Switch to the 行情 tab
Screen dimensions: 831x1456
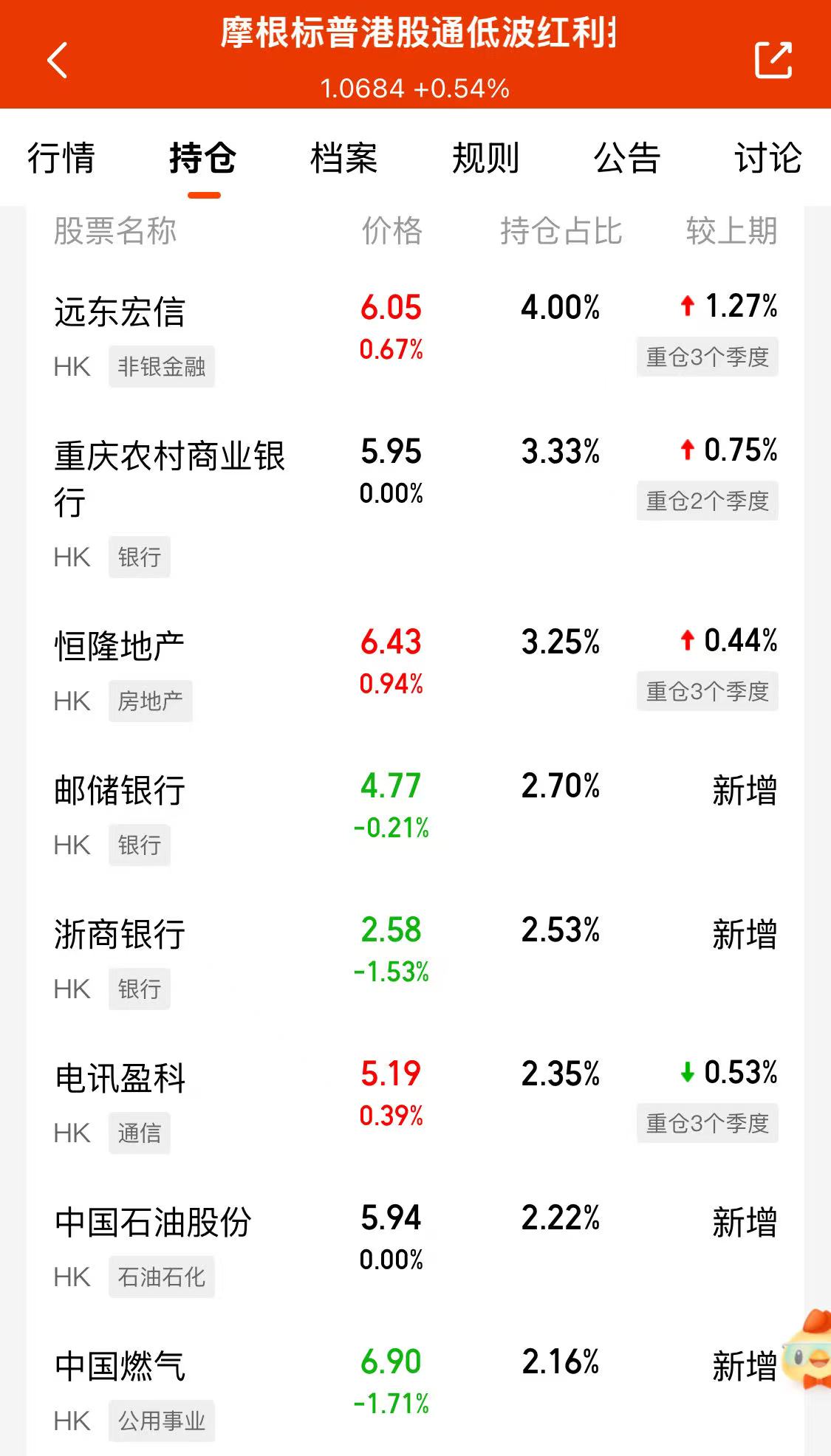click(63, 158)
